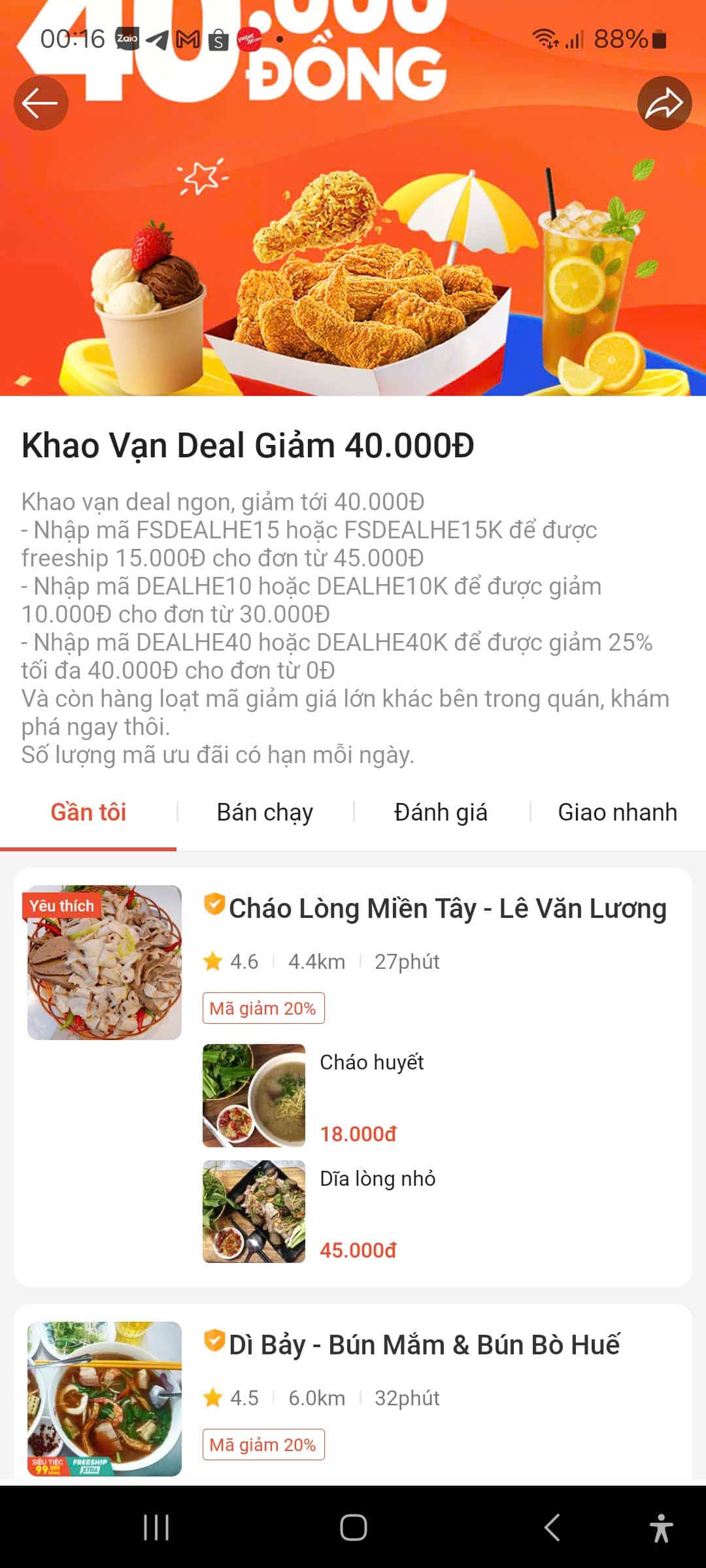Open the Giao nhanh tab

616,811
